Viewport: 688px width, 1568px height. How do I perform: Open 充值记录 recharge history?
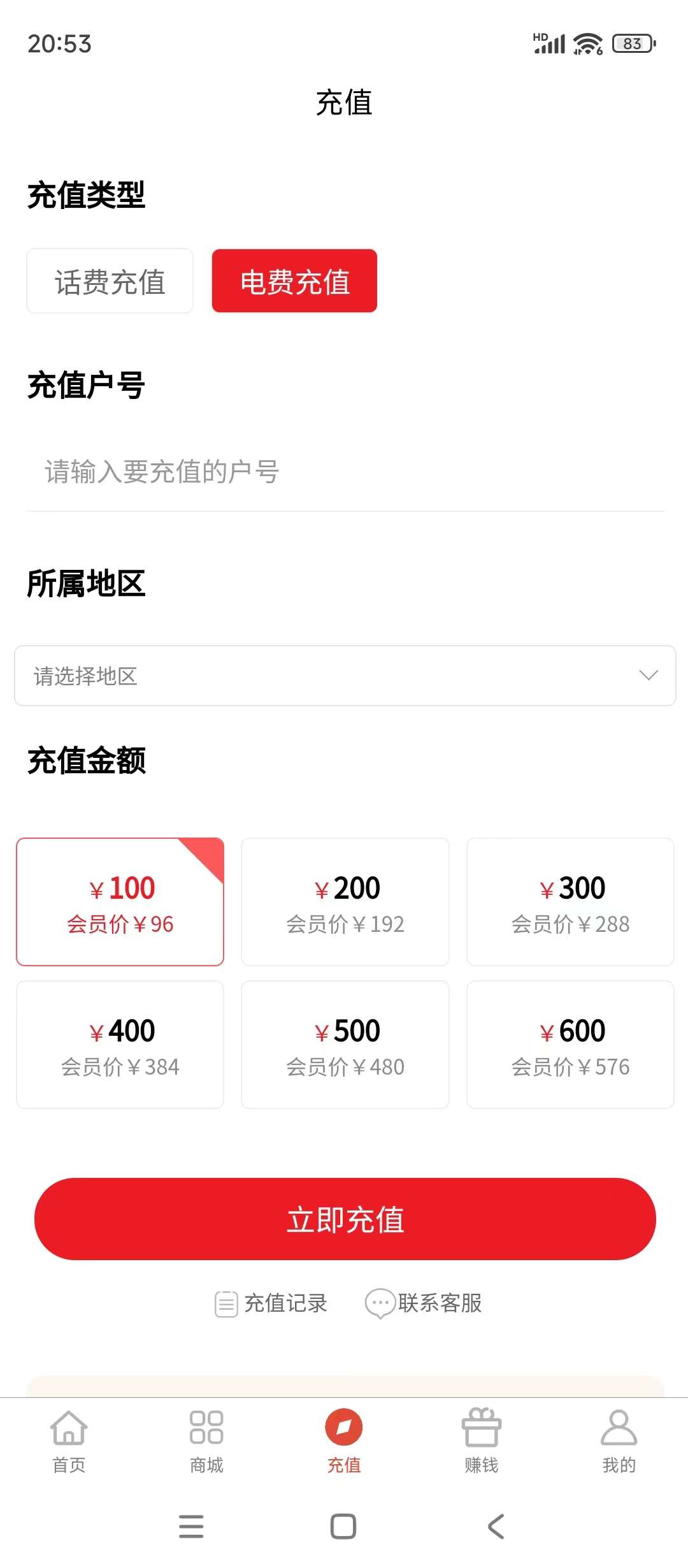[x=271, y=1303]
